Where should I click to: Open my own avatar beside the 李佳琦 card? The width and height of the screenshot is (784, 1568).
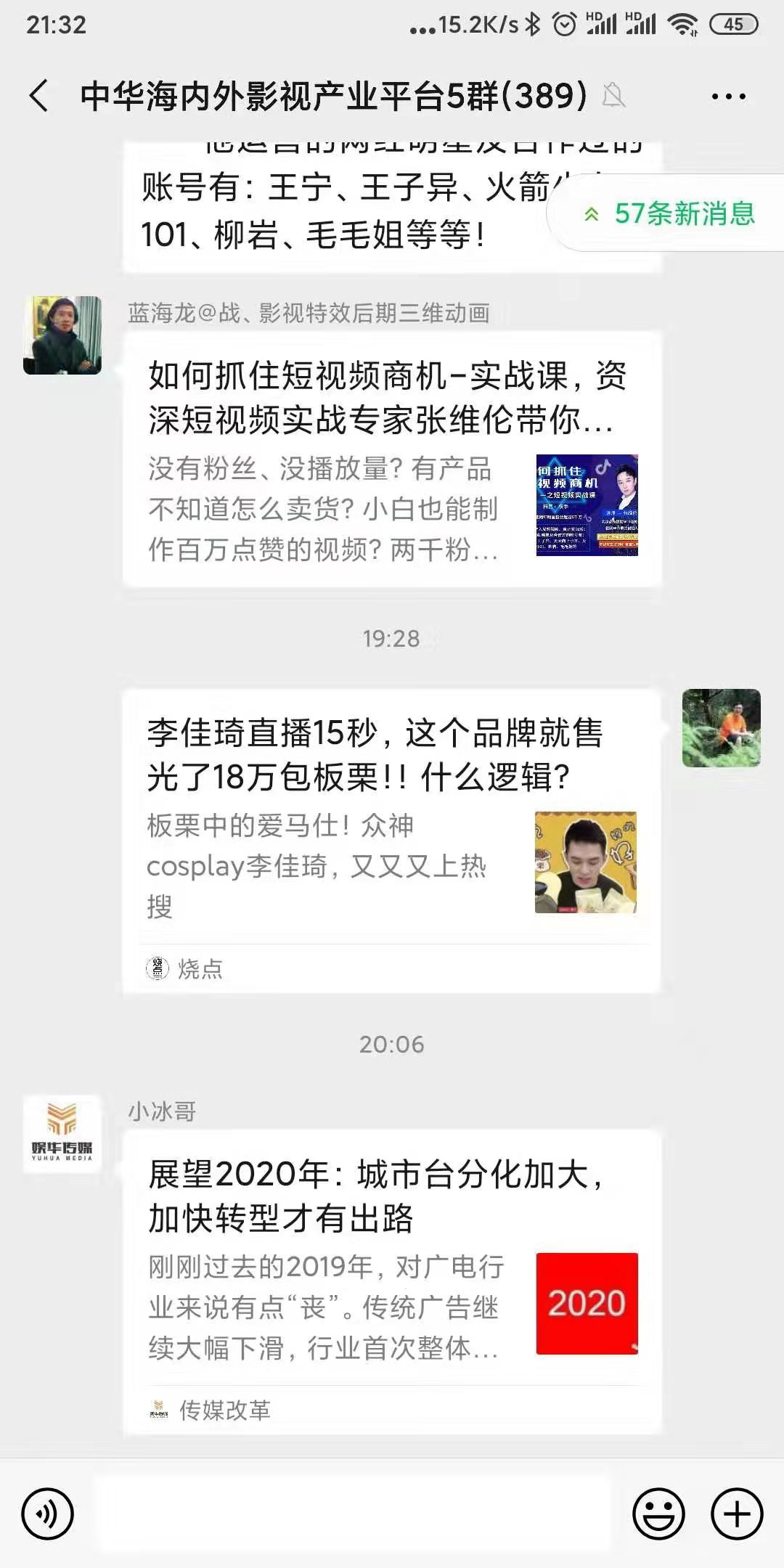[721, 728]
